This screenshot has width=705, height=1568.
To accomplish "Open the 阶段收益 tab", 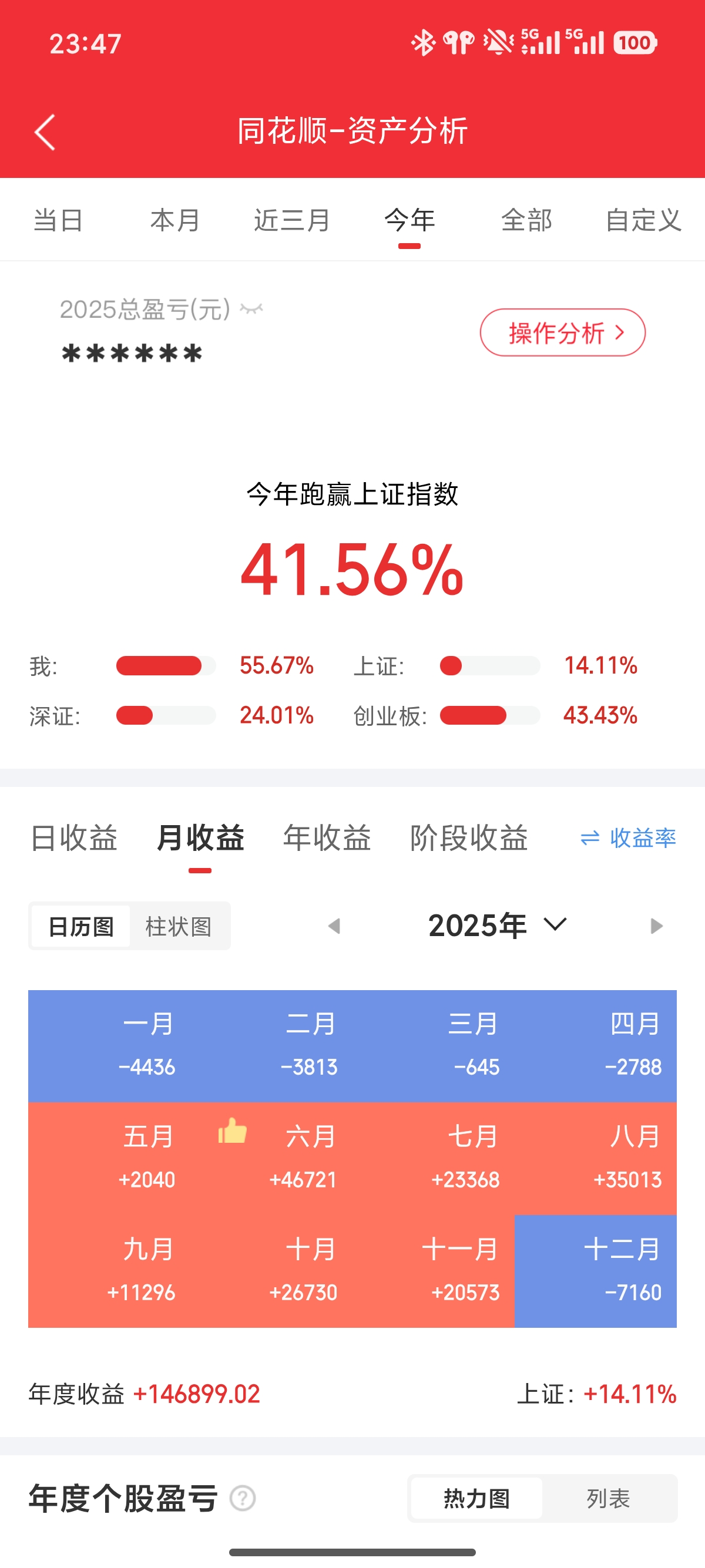I will pyautogui.click(x=468, y=838).
